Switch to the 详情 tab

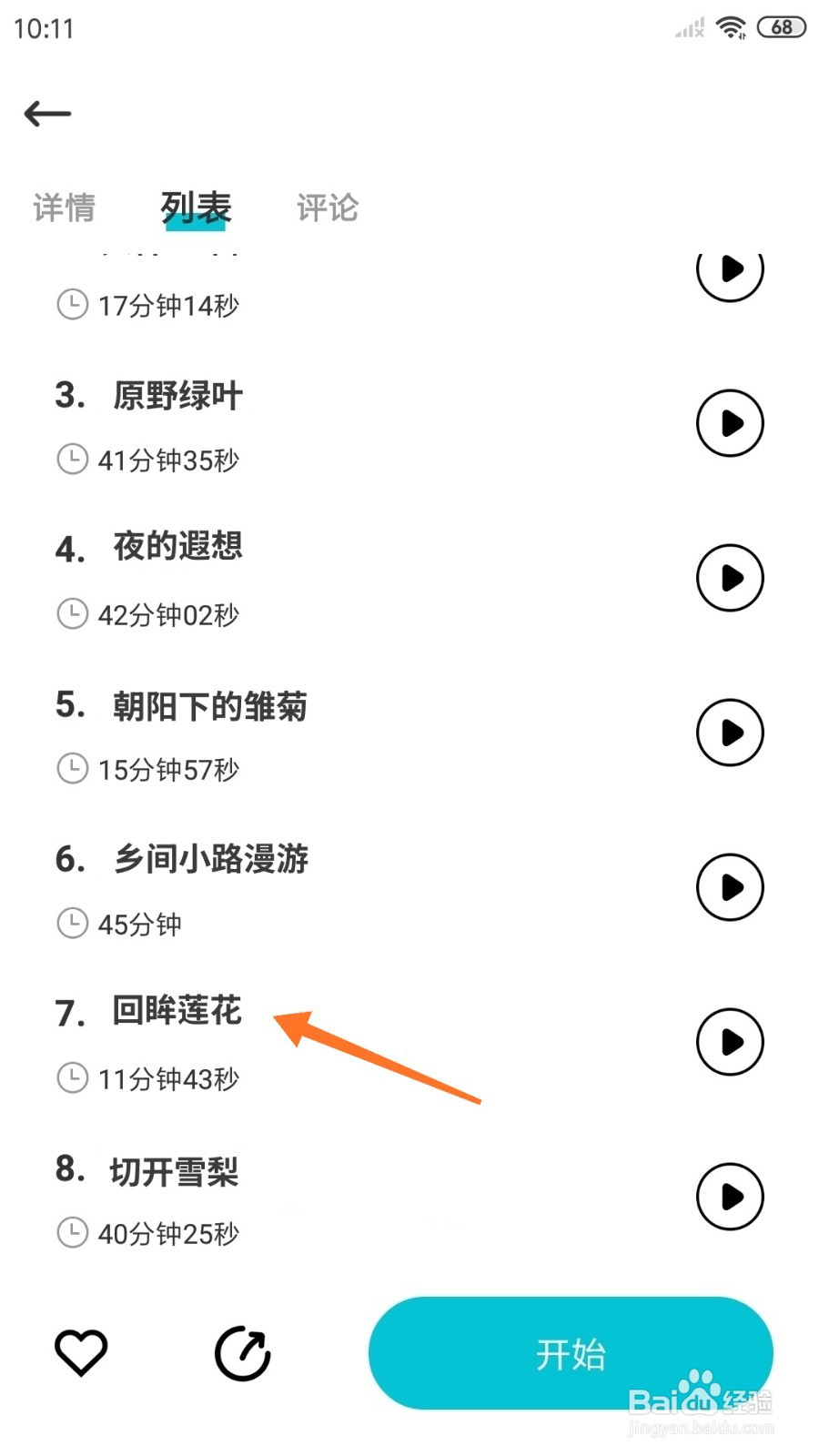coord(63,207)
